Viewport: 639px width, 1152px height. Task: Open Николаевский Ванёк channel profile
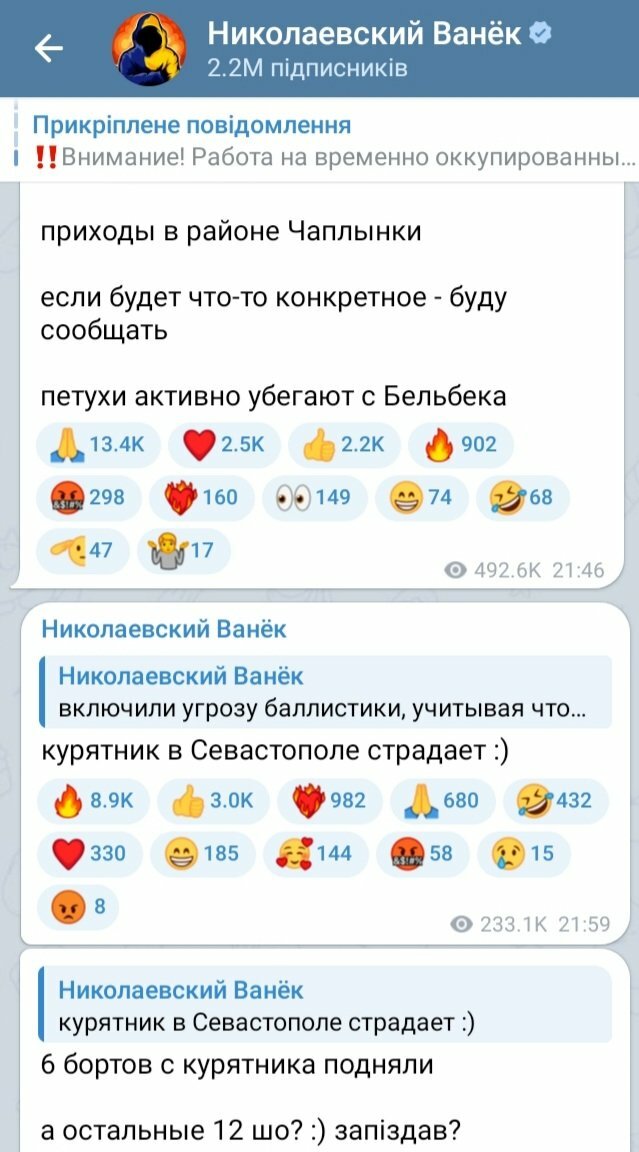378,48
